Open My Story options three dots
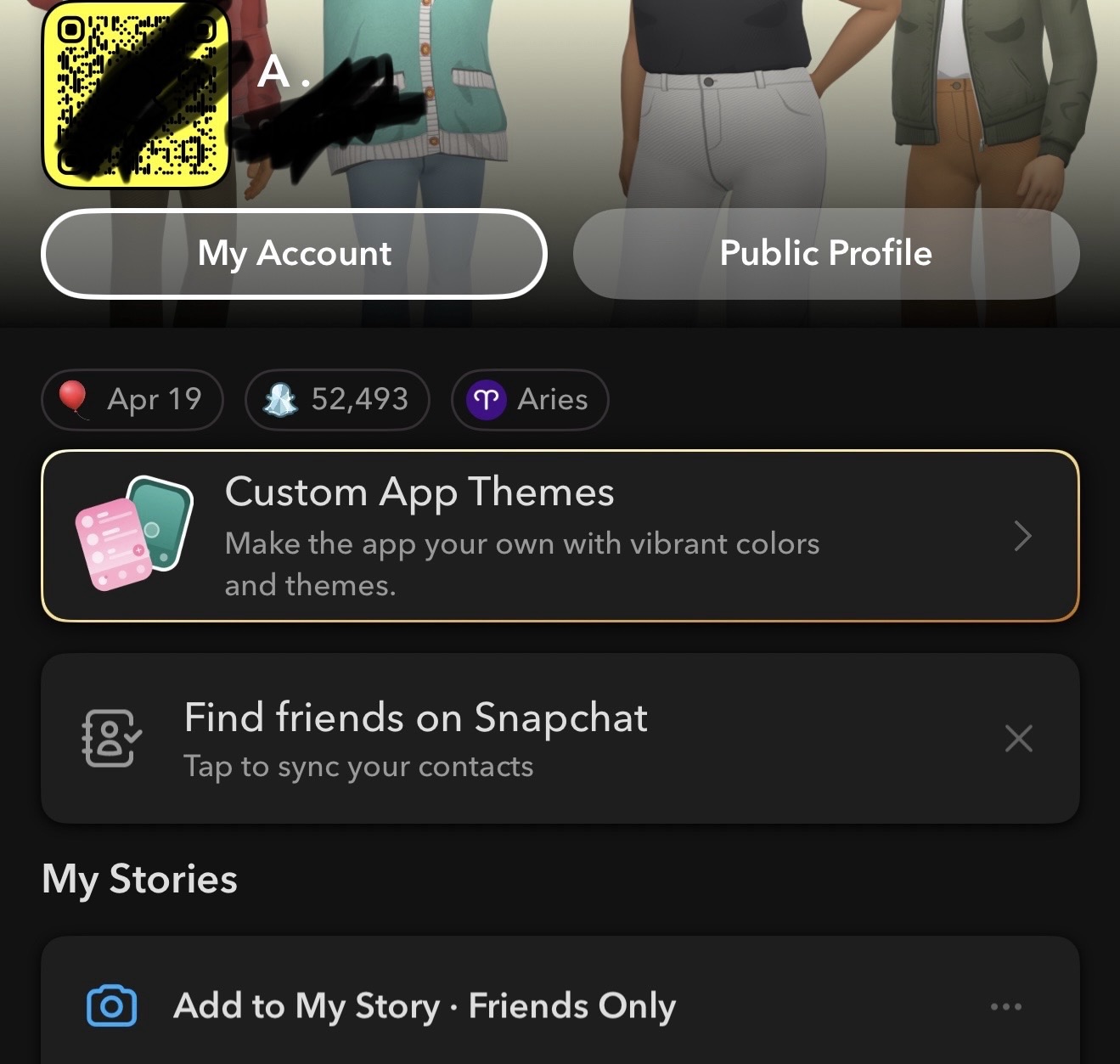The width and height of the screenshot is (1120, 1064). coord(1006,1006)
